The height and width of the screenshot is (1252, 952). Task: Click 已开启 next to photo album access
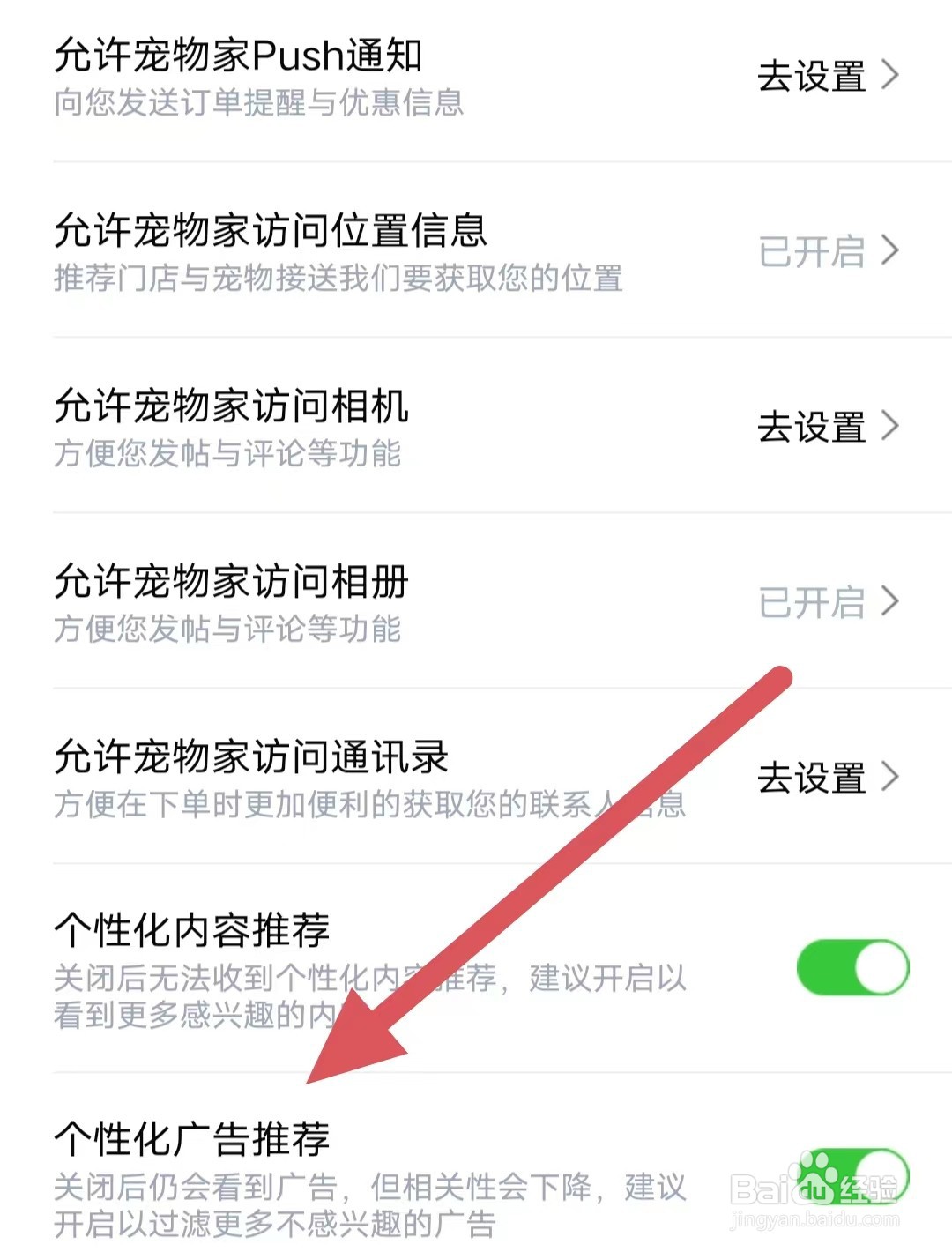coord(812,603)
